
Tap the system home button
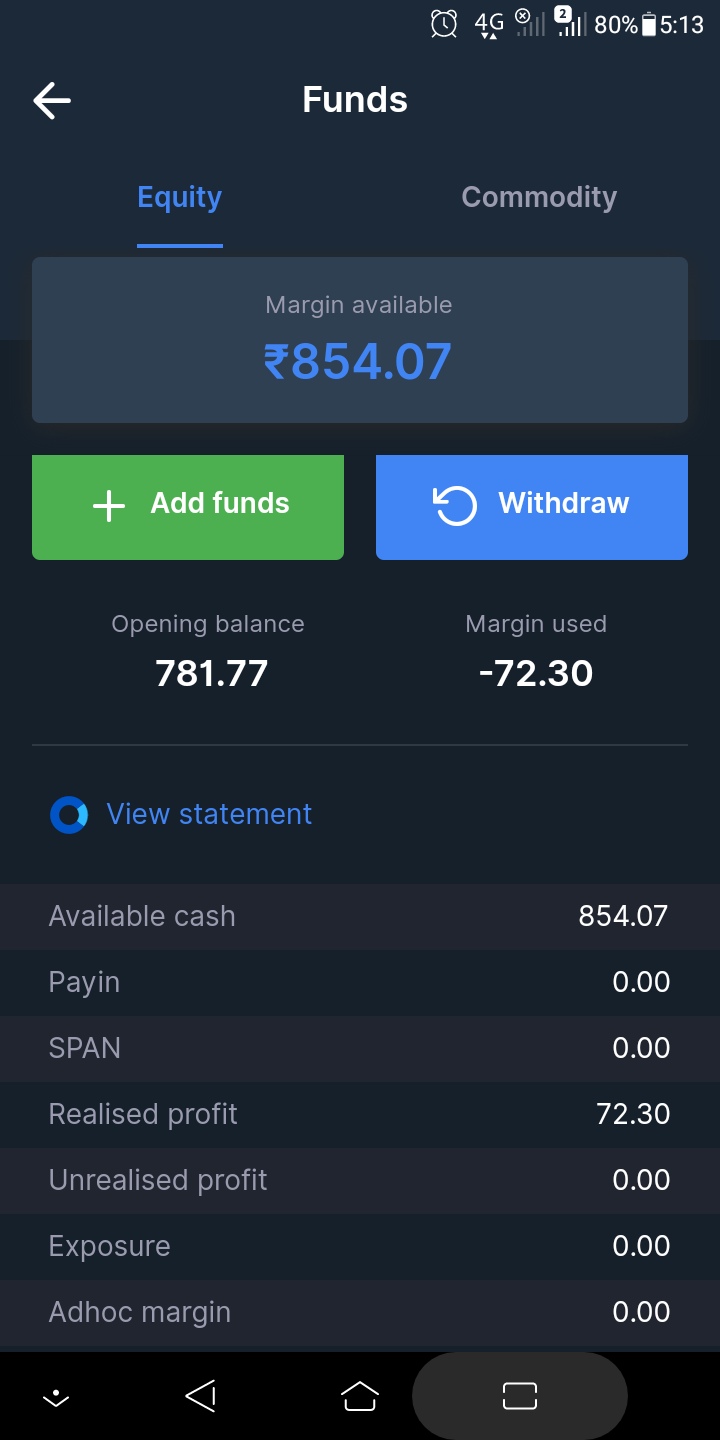pos(360,1396)
